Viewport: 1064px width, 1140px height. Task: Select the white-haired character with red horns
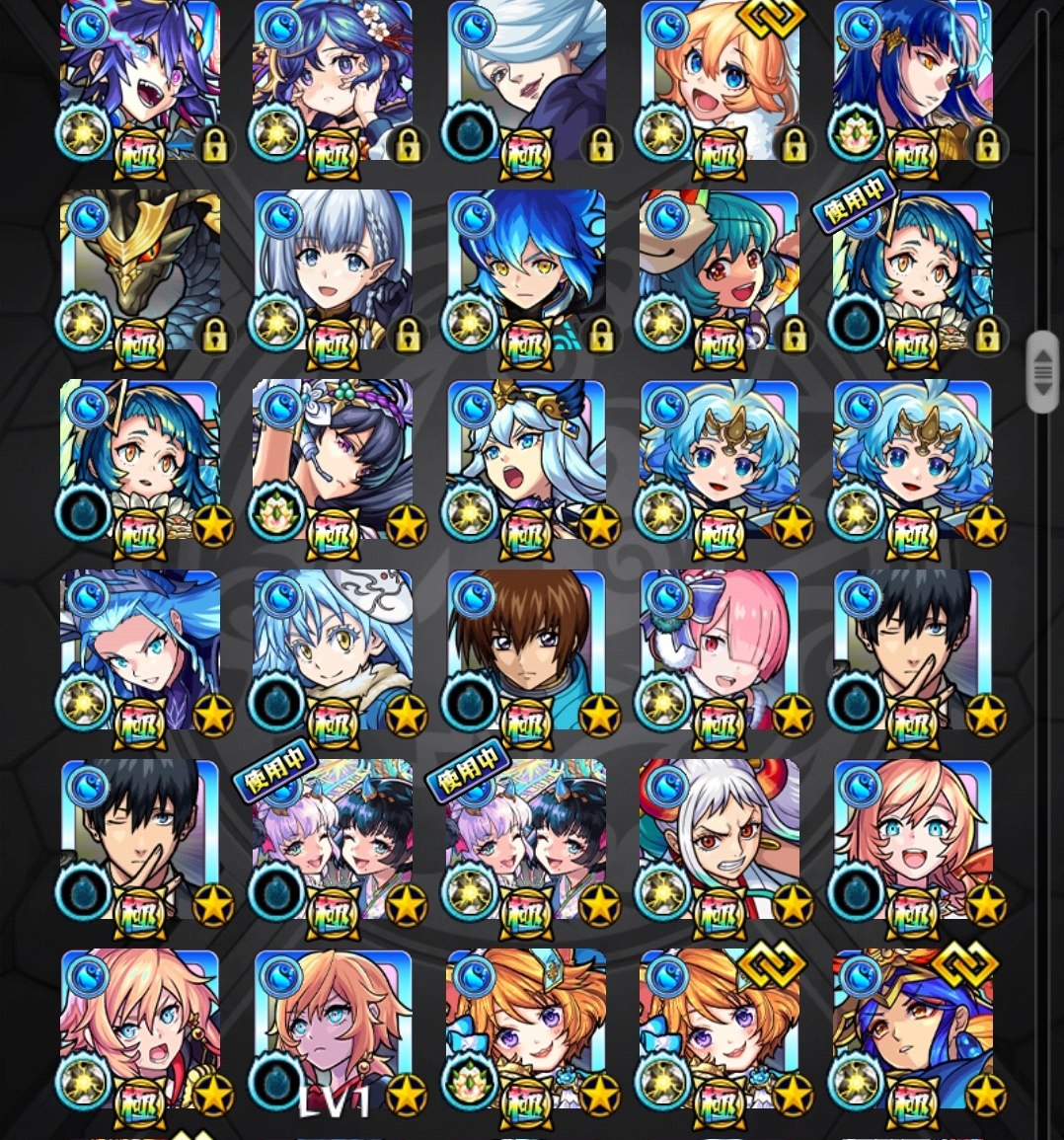click(x=720, y=840)
